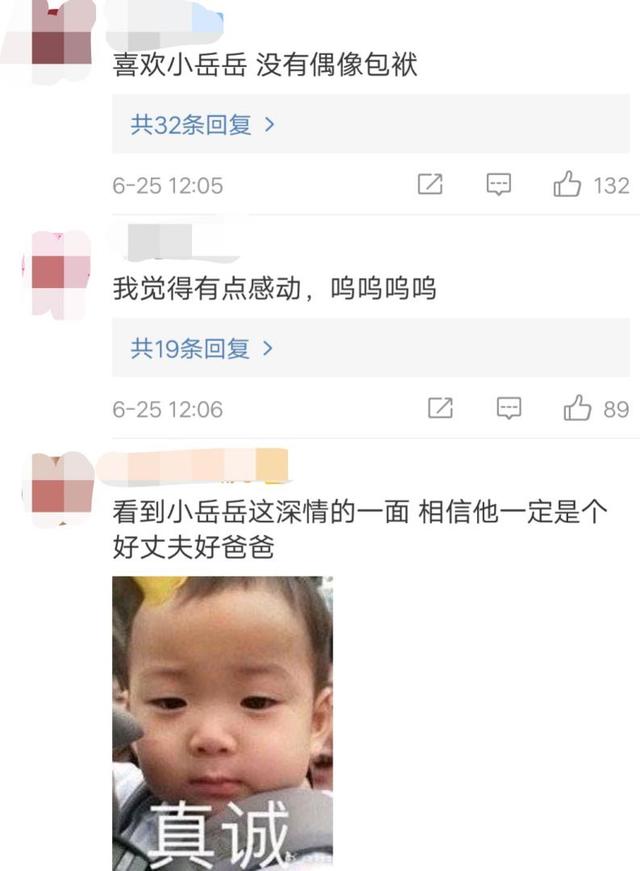Reply to the 喜欢小岳岳 comment

point(499,185)
